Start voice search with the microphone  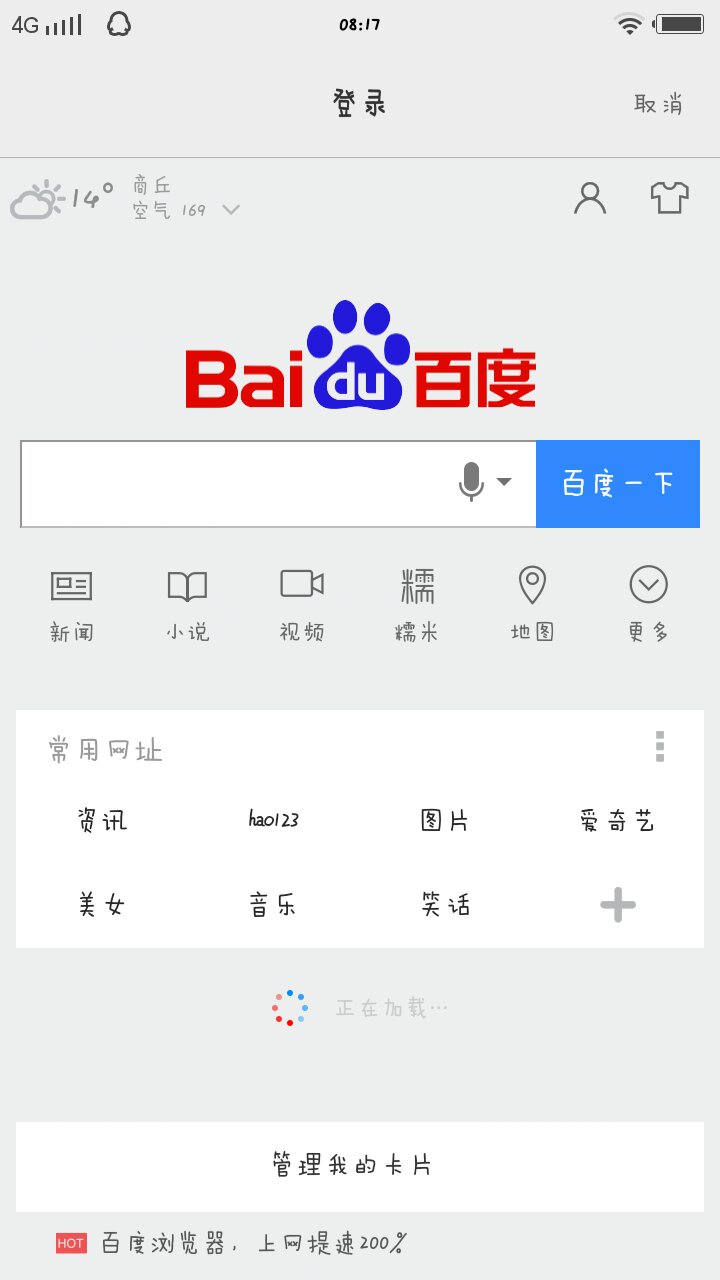tap(471, 482)
